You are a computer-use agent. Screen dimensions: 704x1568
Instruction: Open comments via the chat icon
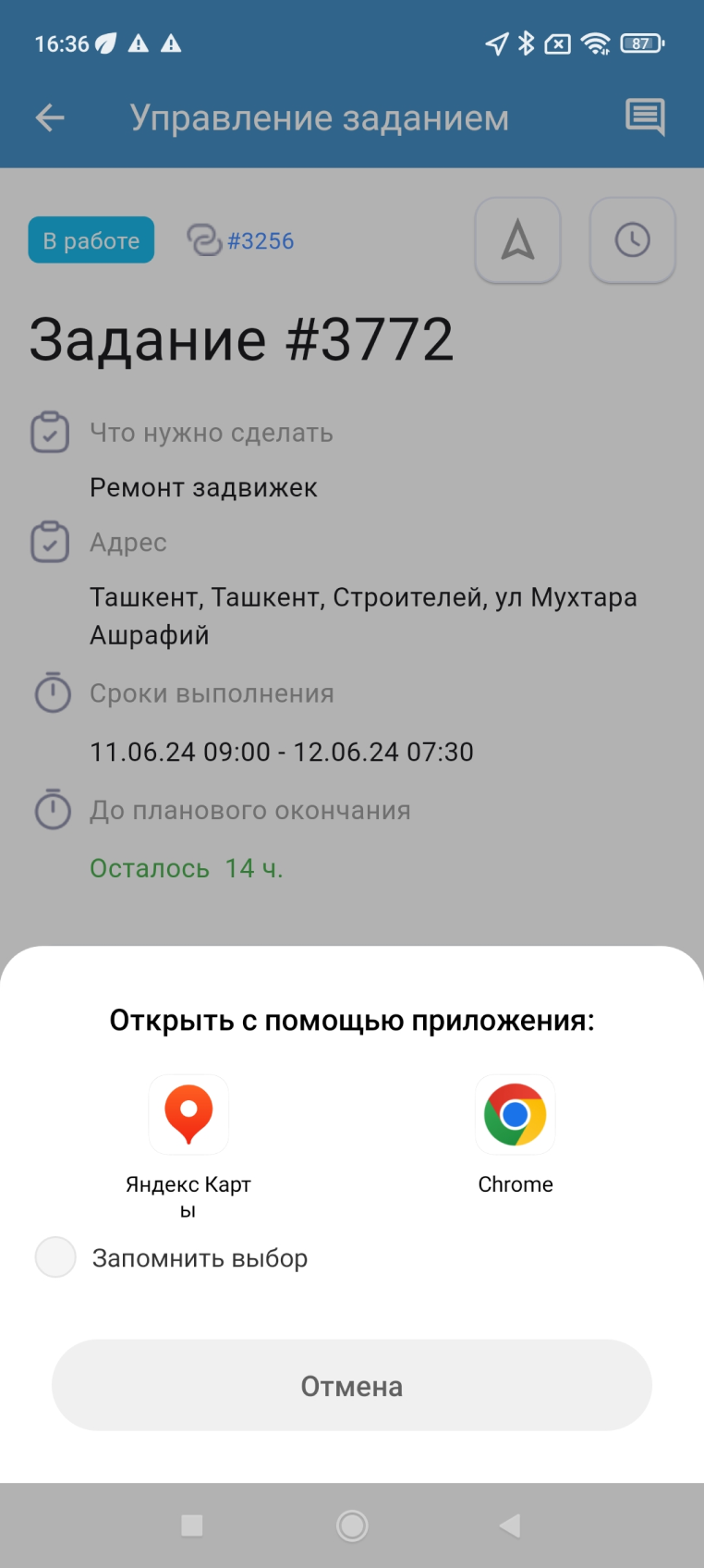[646, 117]
